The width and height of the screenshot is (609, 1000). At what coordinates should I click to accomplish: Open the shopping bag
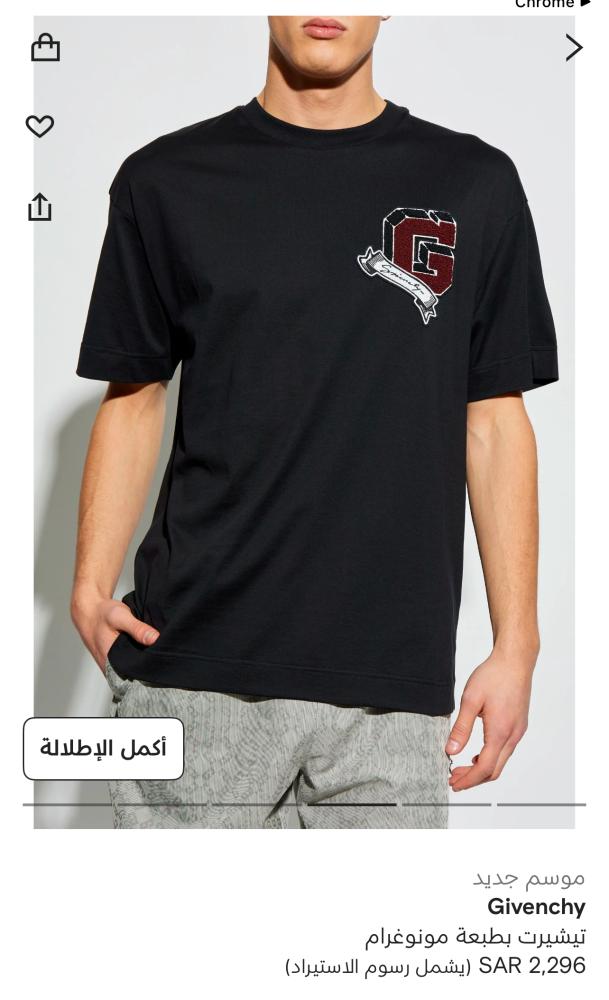click(x=46, y=48)
